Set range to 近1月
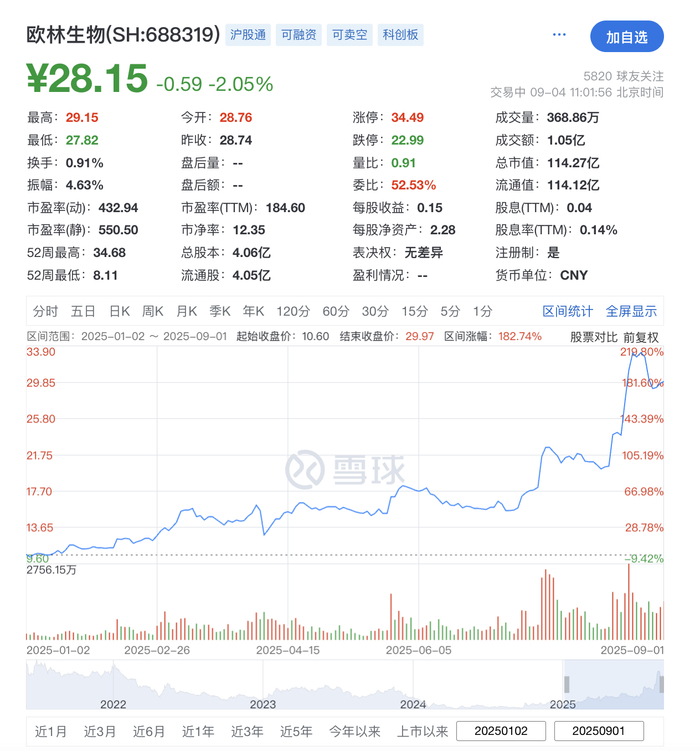This screenshot has height=751, width=700. click(51, 731)
